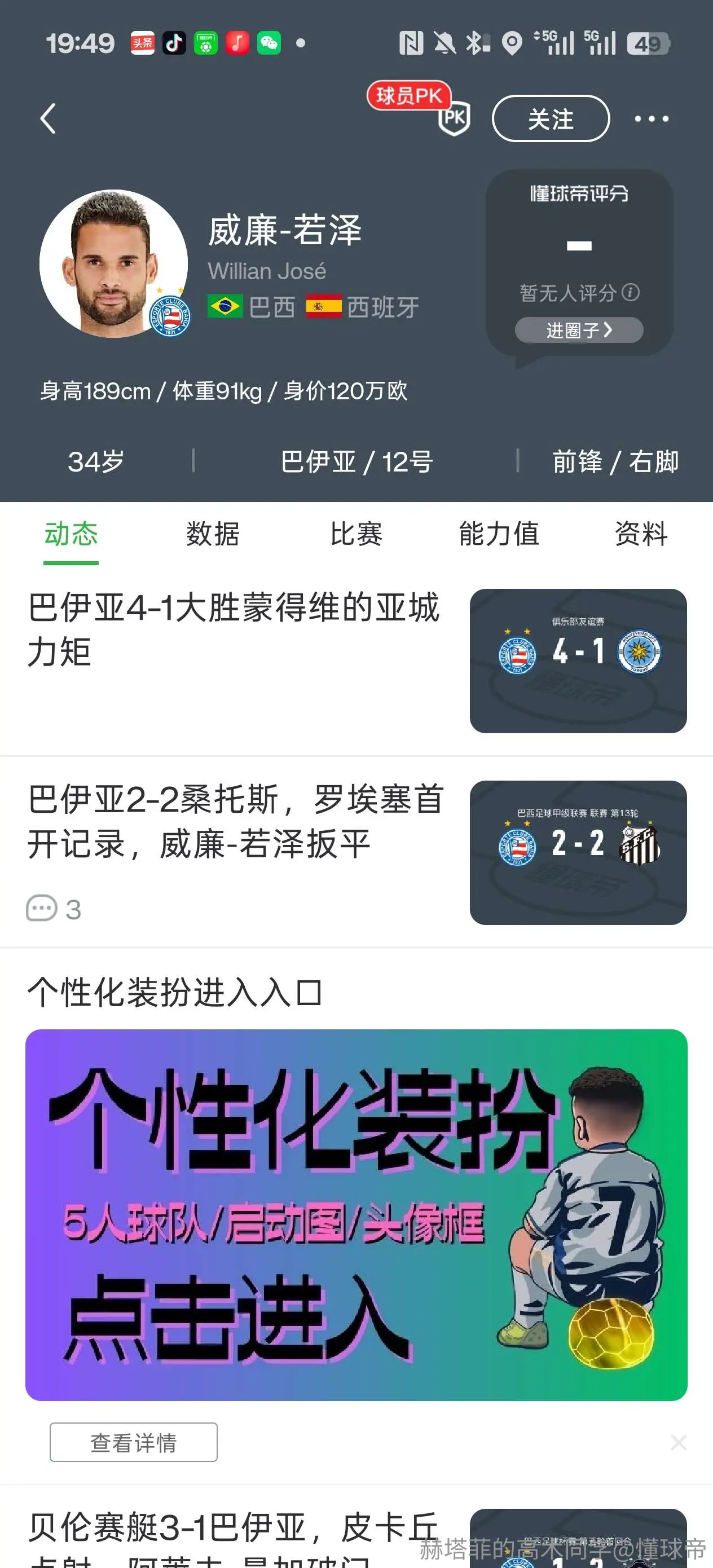The height and width of the screenshot is (1568, 713).
Task: Switch to the 能力值 tab
Action: click(499, 534)
